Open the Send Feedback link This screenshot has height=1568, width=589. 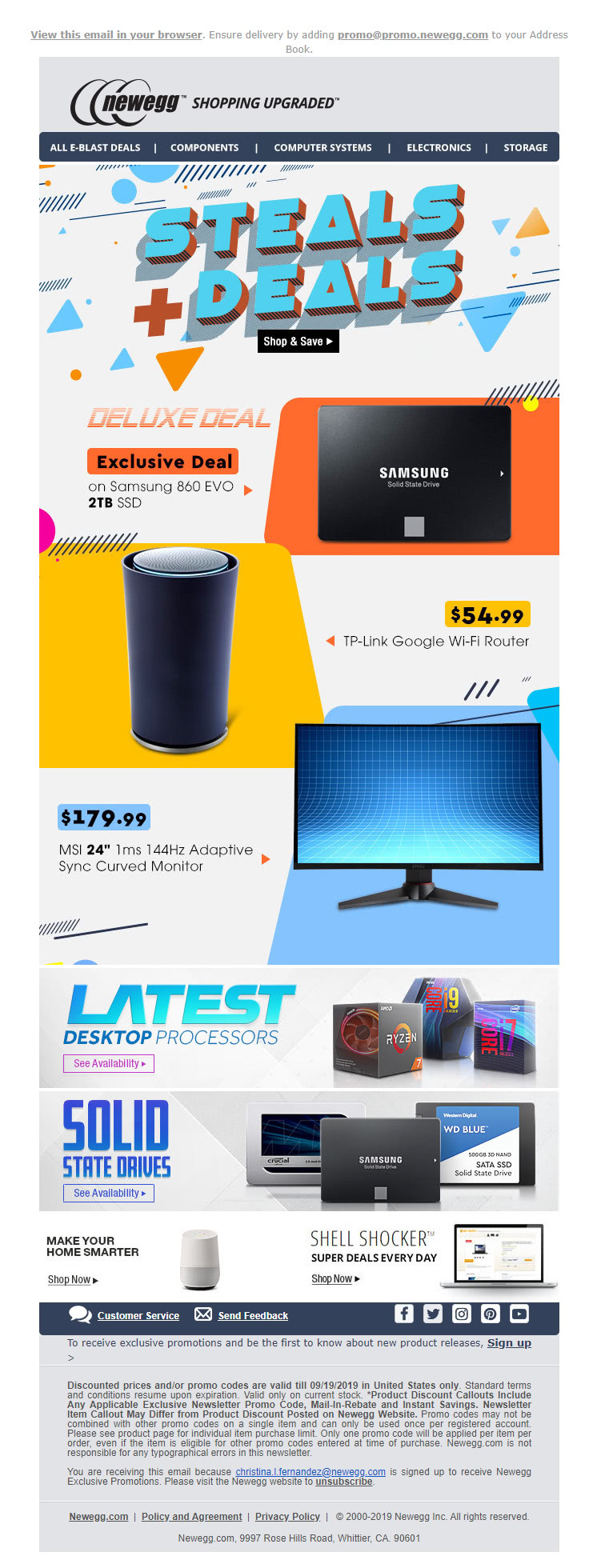[252, 1316]
